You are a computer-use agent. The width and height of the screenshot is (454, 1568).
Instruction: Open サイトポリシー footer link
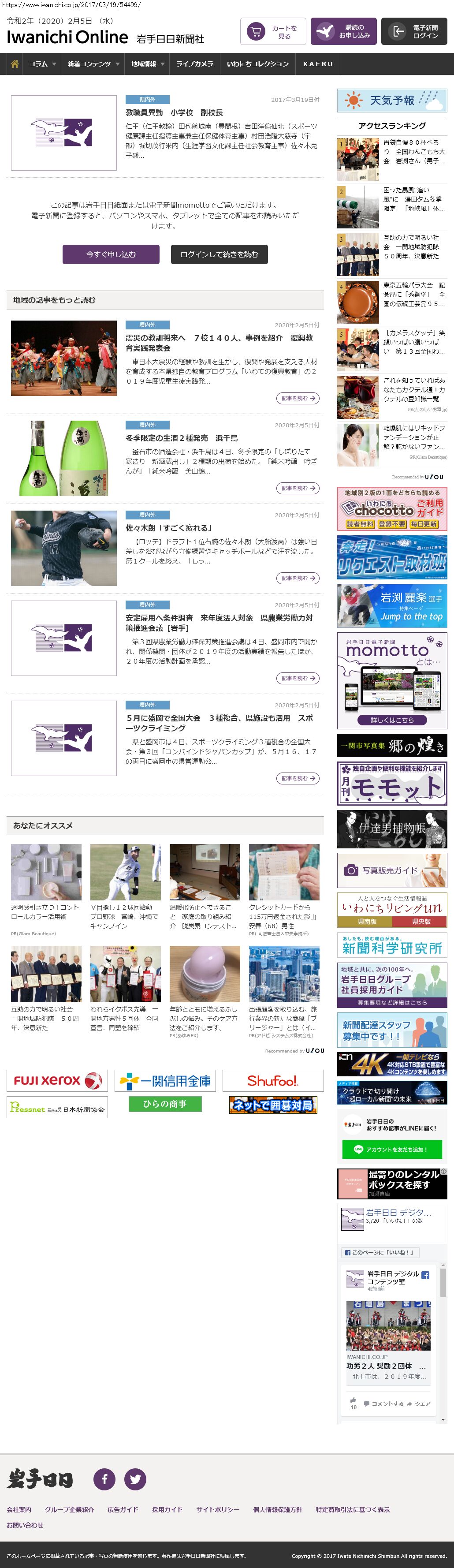[217, 1509]
